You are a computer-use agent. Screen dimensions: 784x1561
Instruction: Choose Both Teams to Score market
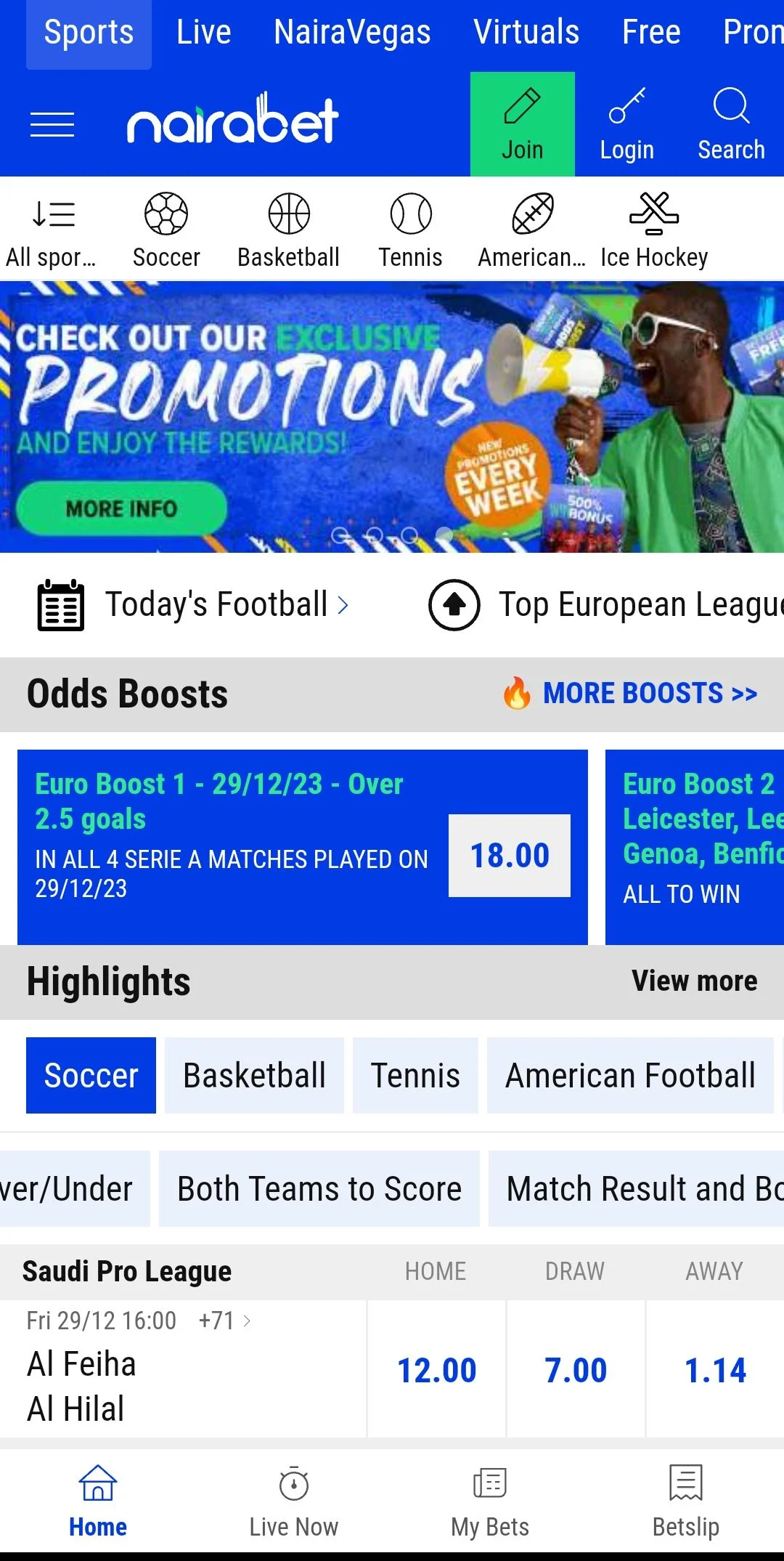click(x=319, y=1189)
